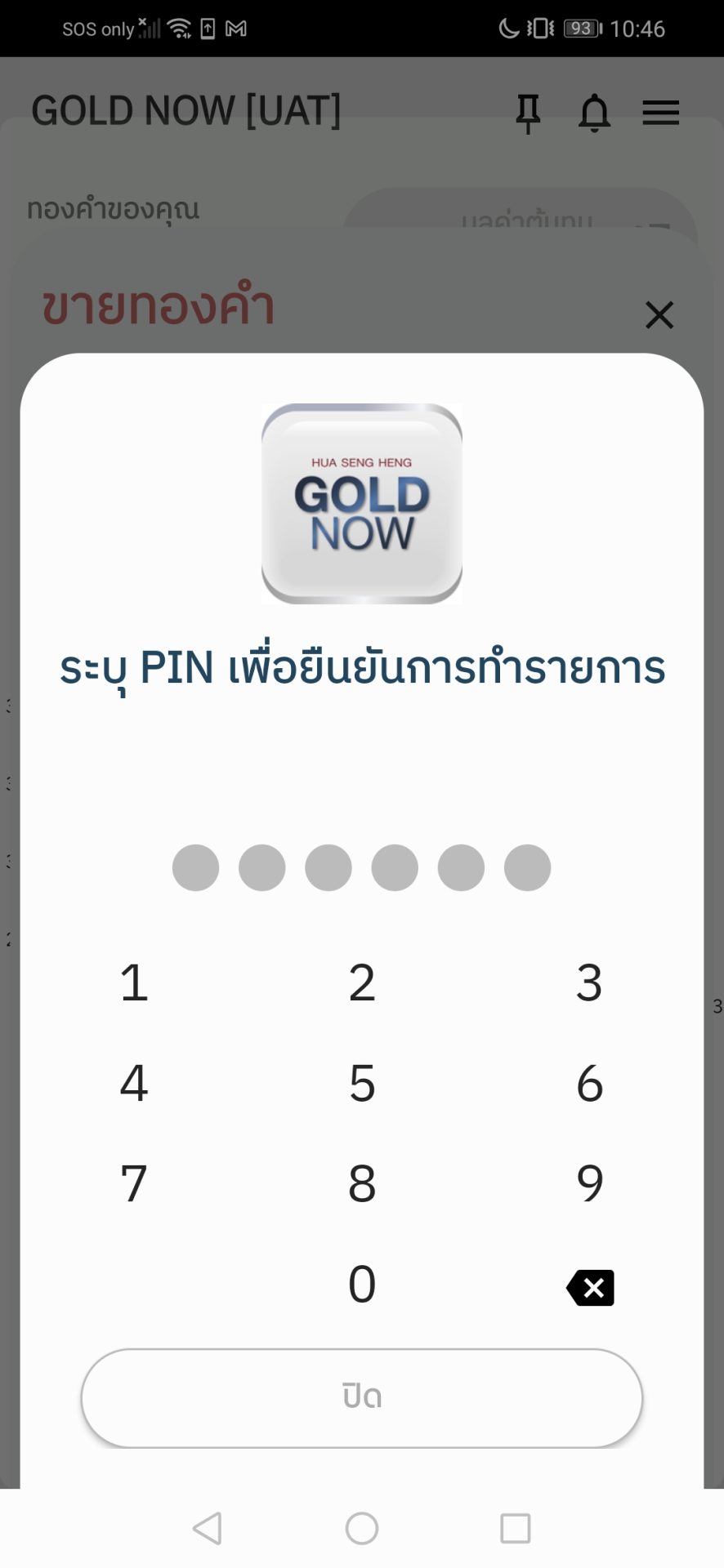
Task: Tap number 9 on the keypad
Action: point(589,1183)
